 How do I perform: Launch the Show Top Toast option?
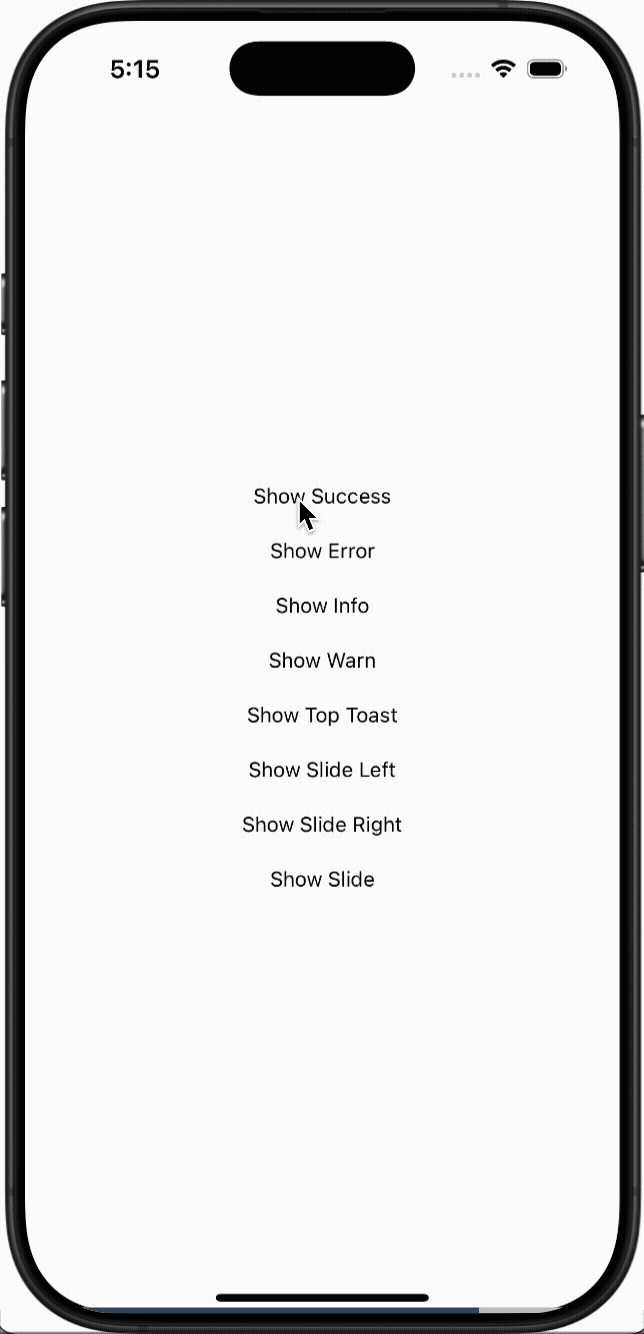pos(322,715)
